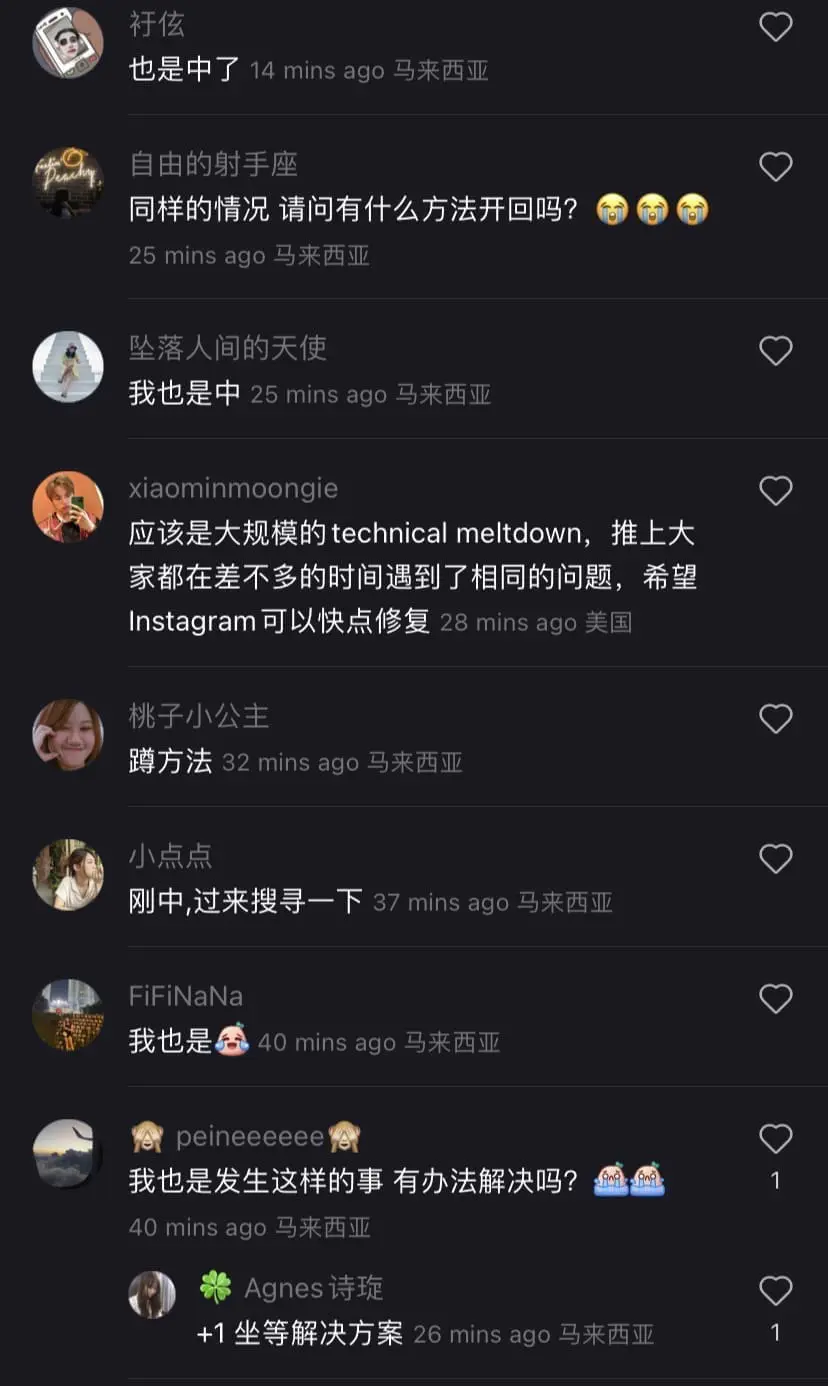Like 小点点's comment

pos(776,859)
